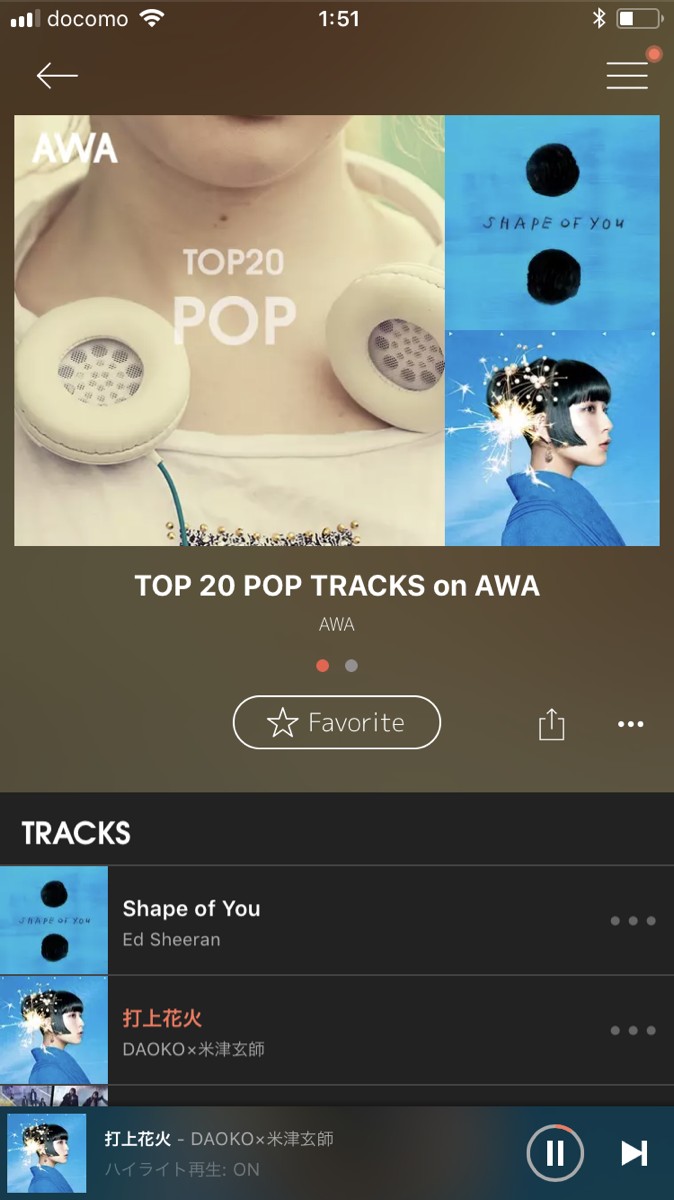Open the hamburger menu
This screenshot has width=674, height=1200.
click(x=627, y=76)
